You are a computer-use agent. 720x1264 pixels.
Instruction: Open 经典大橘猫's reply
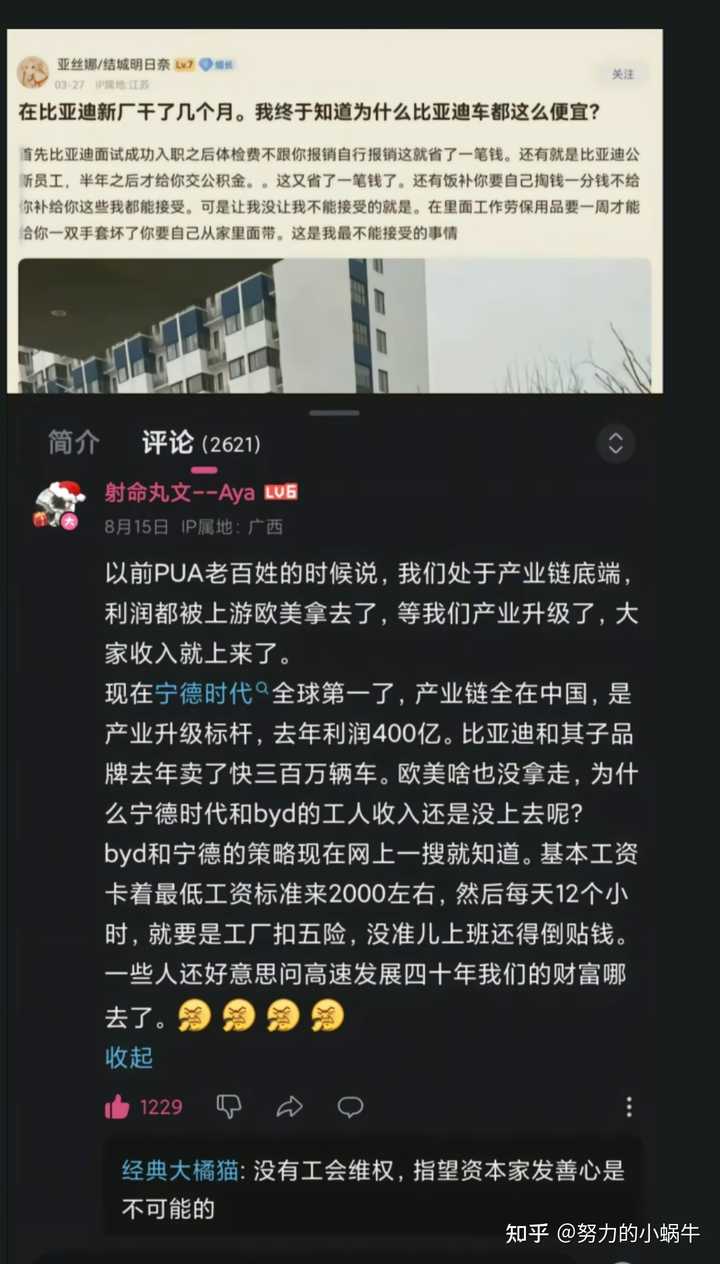[380, 1189]
